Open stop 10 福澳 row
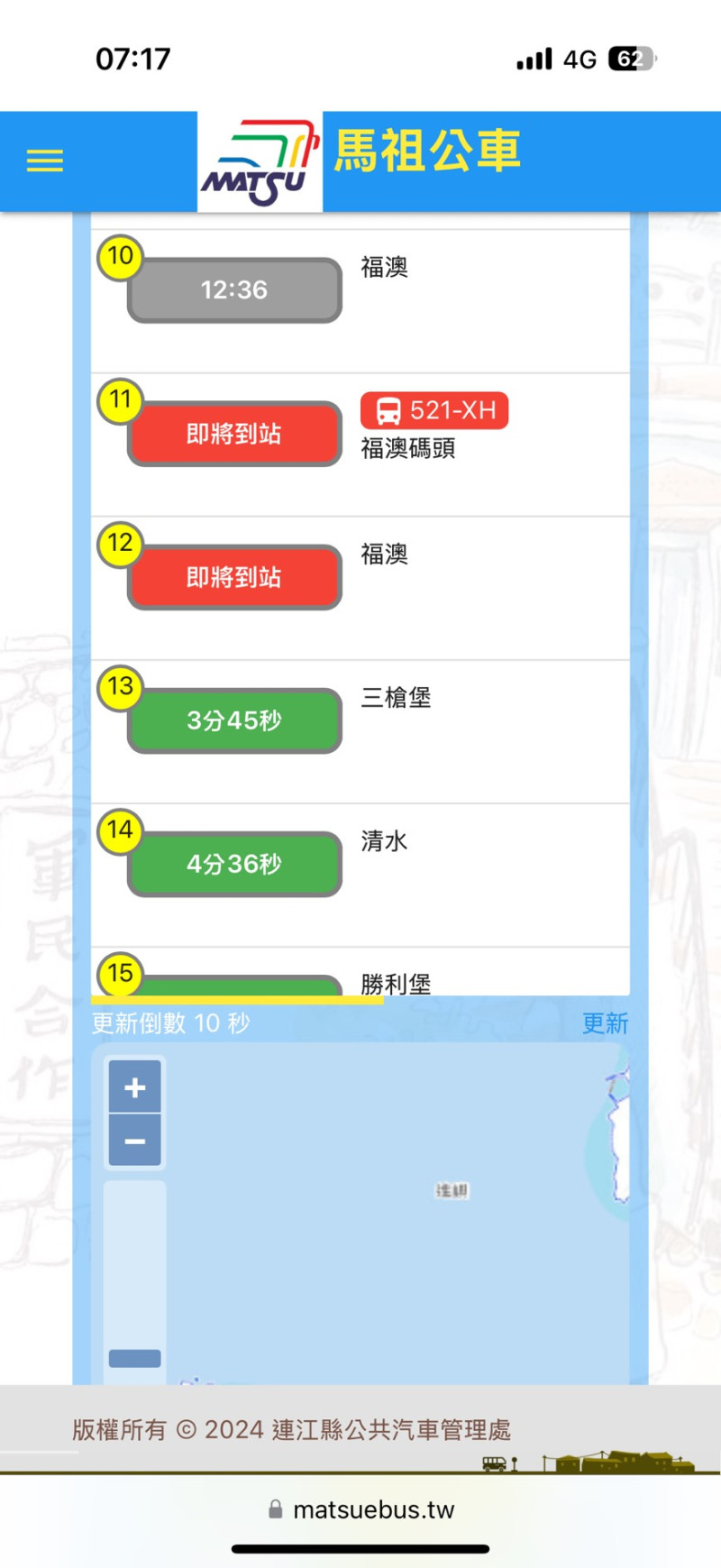Image resolution: width=721 pixels, height=1568 pixels. (x=360, y=301)
